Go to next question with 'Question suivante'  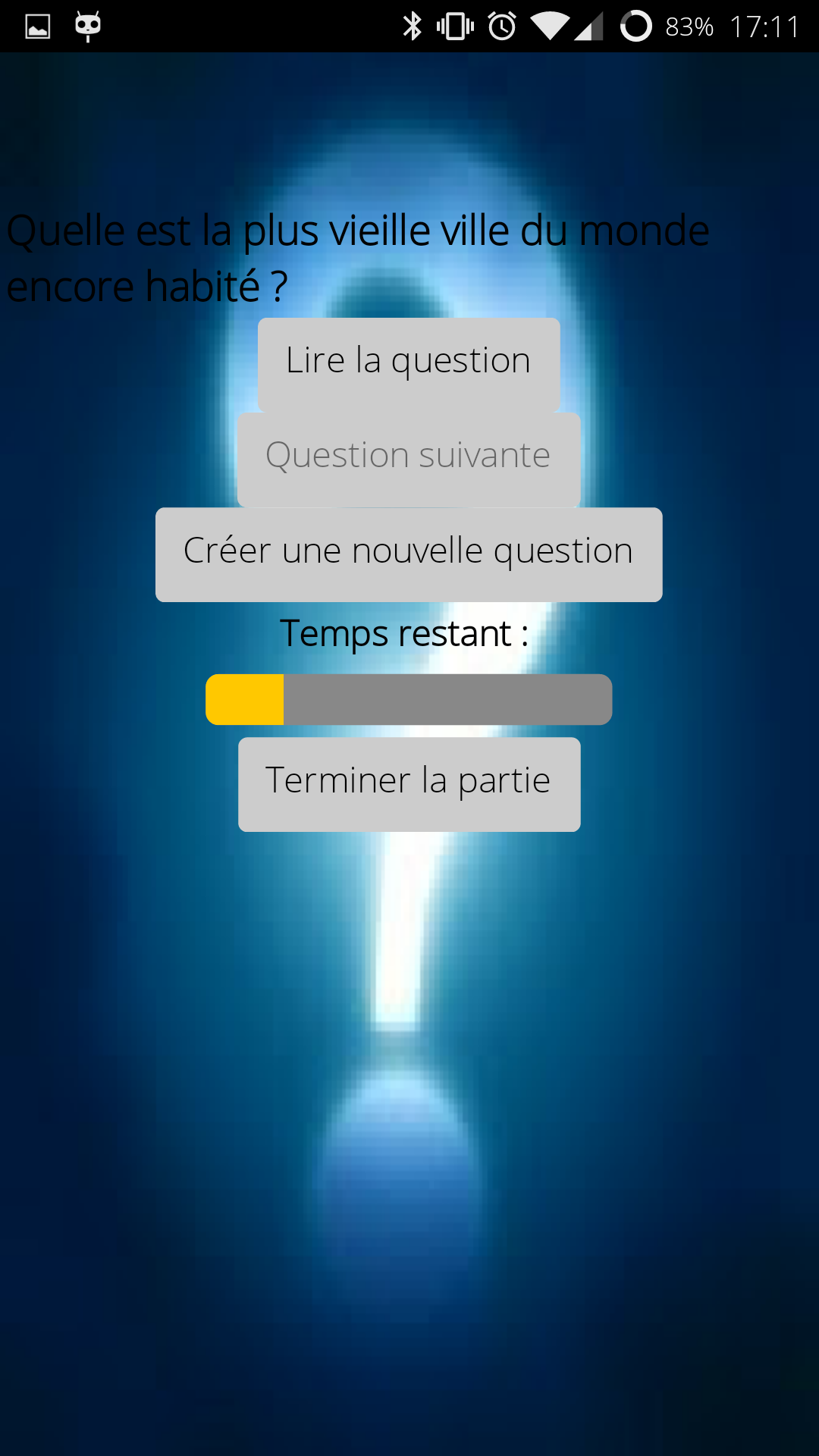[x=408, y=458]
